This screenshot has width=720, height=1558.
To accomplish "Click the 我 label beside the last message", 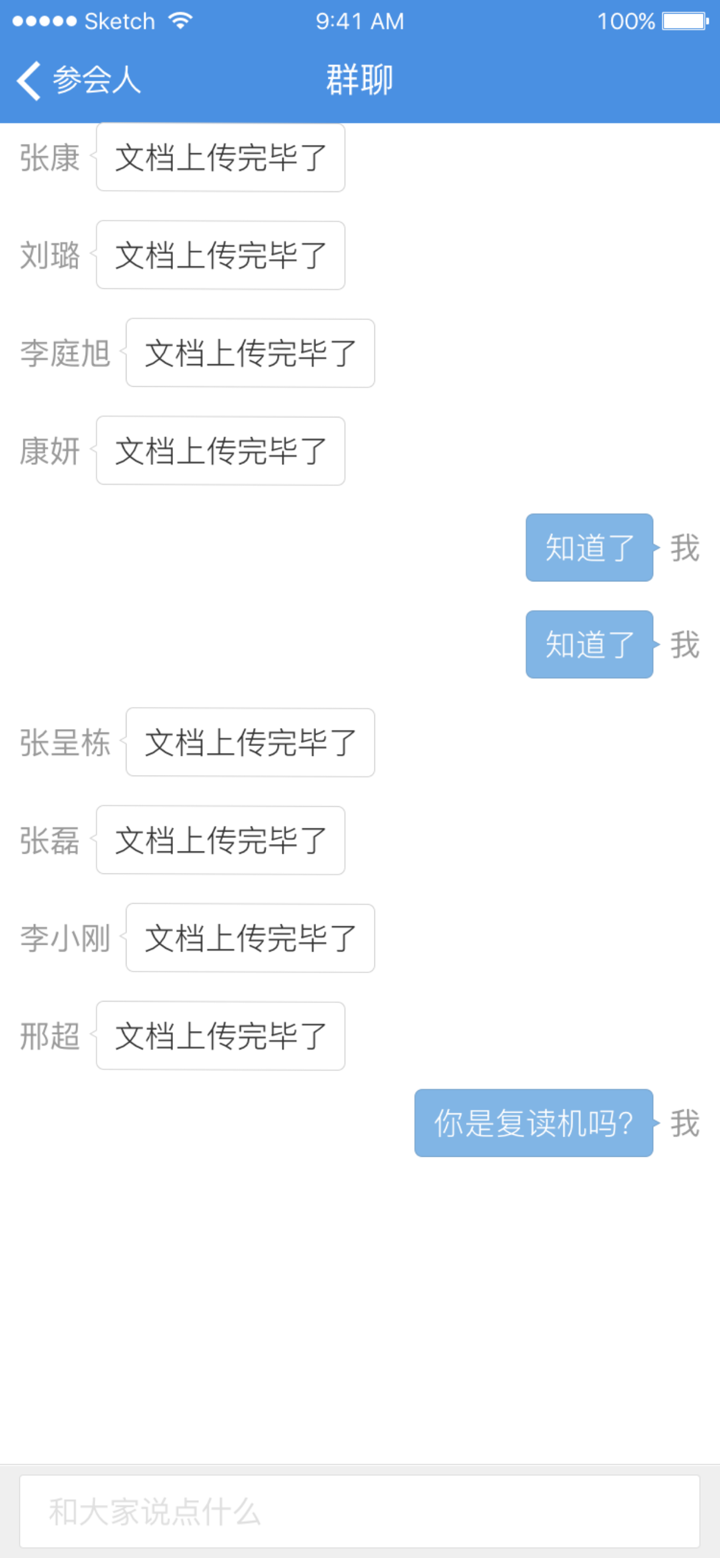I will pos(685,1123).
